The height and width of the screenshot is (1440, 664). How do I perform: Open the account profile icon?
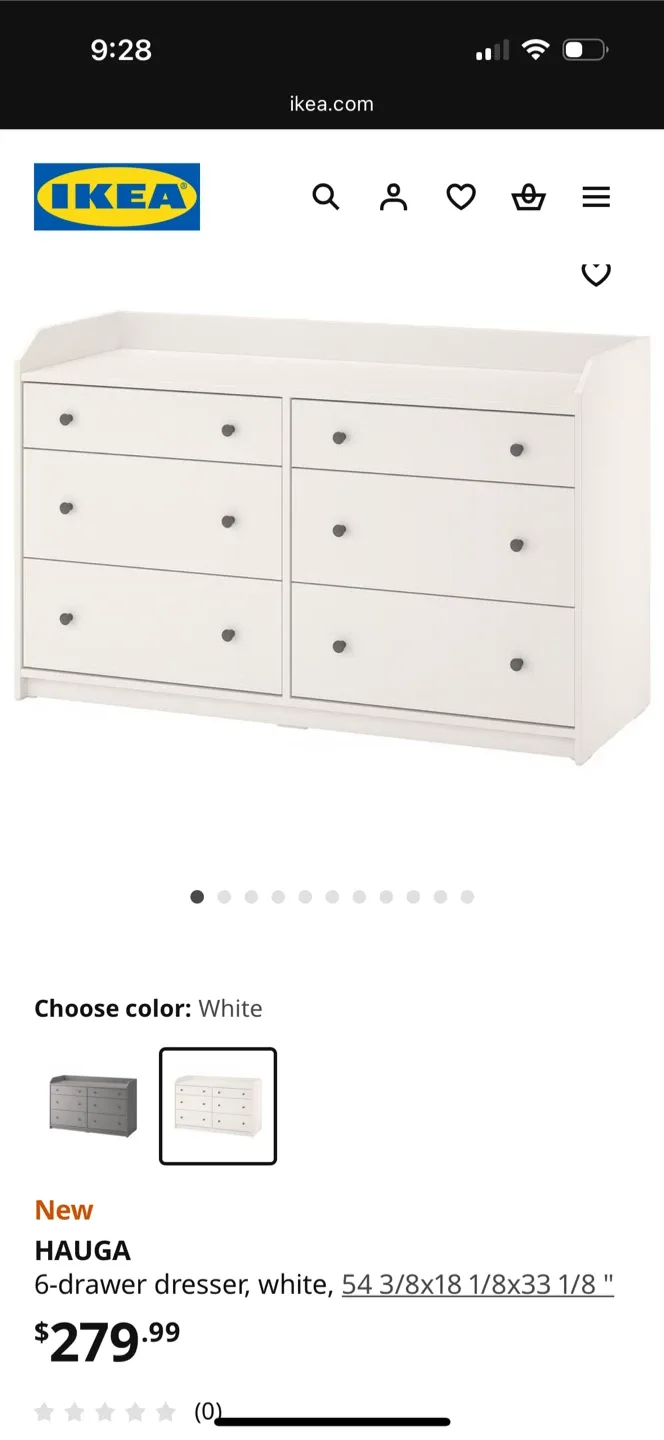(x=394, y=197)
